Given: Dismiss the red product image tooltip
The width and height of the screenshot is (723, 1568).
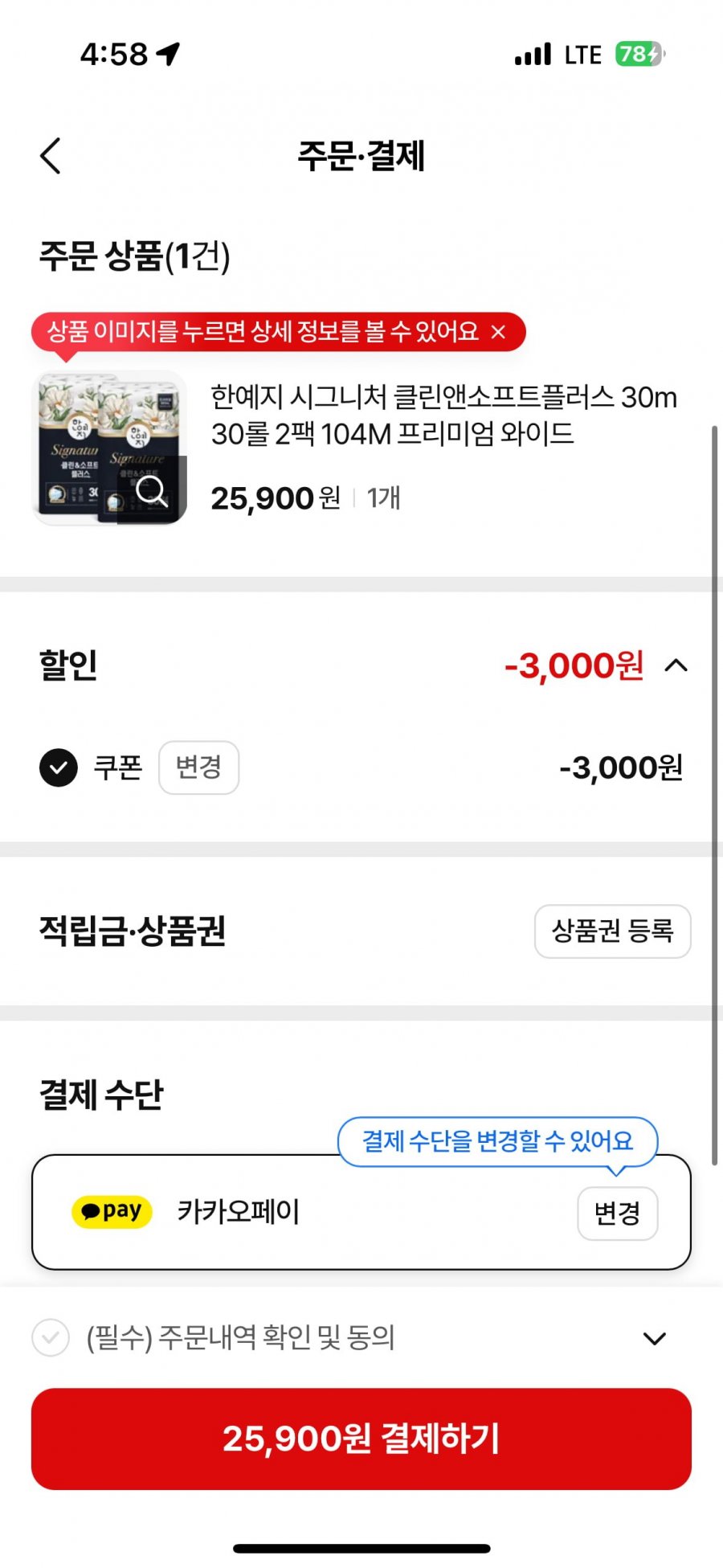Looking at the screenshot, I should pos(498,332).
